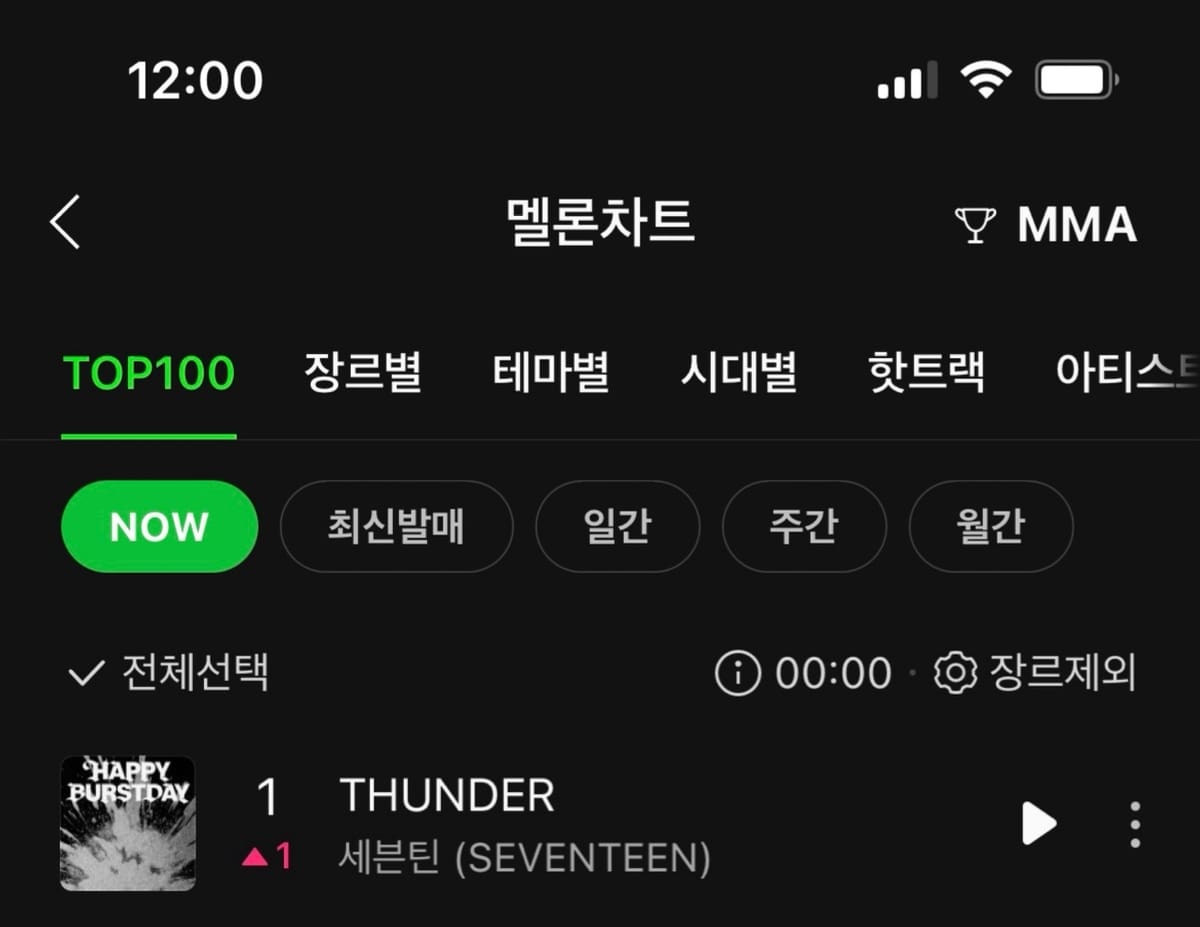
Task: Show the 월간 monthly chart
Action: tap(990, 527)
